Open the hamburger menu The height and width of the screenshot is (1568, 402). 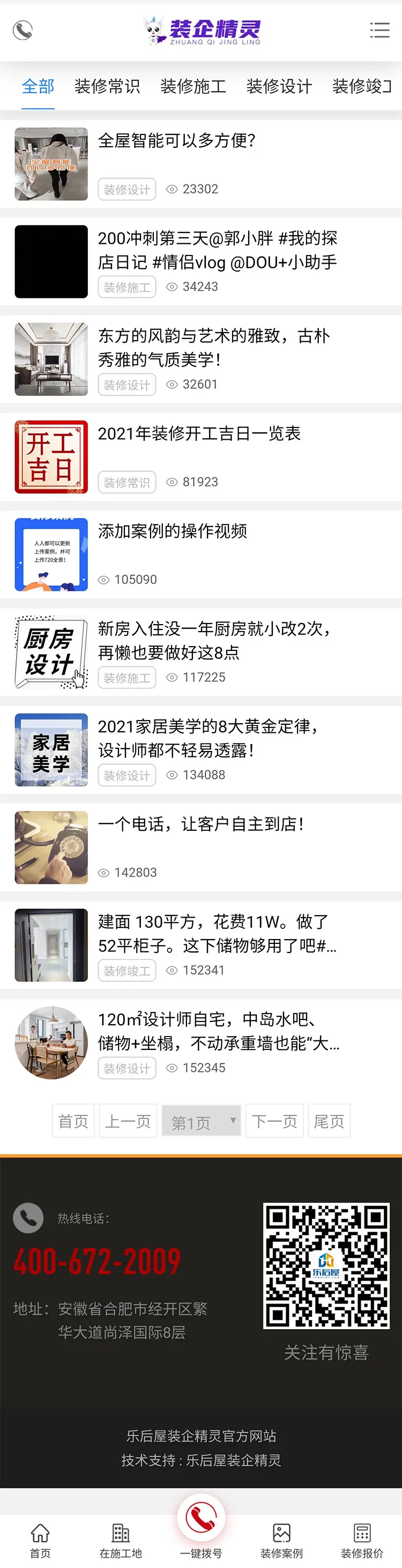coord(379,30)
